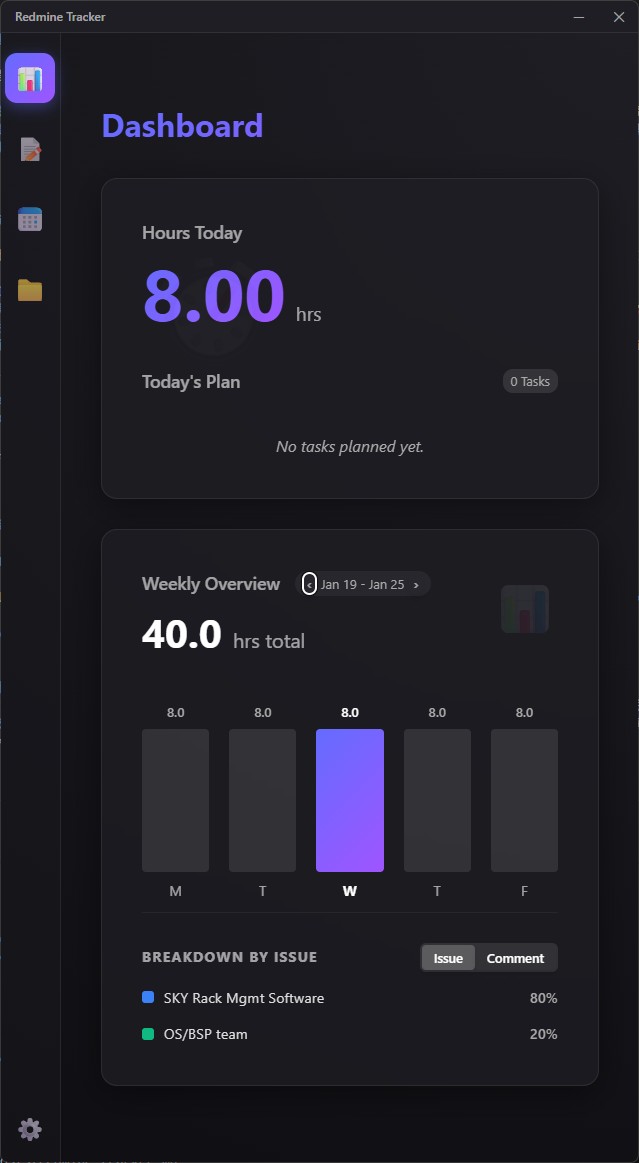
Task: Select Monday's bar in weekly chart
Action: [175, 800]
